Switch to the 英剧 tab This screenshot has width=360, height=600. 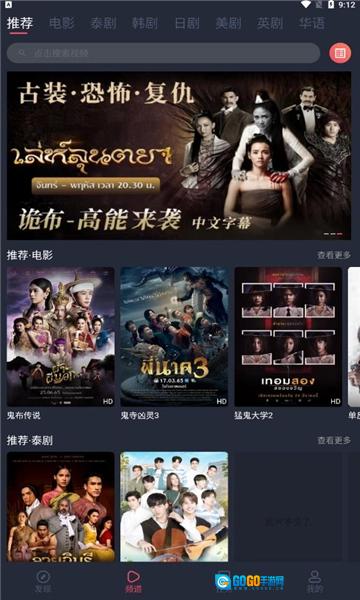click(x=270, y=24)
